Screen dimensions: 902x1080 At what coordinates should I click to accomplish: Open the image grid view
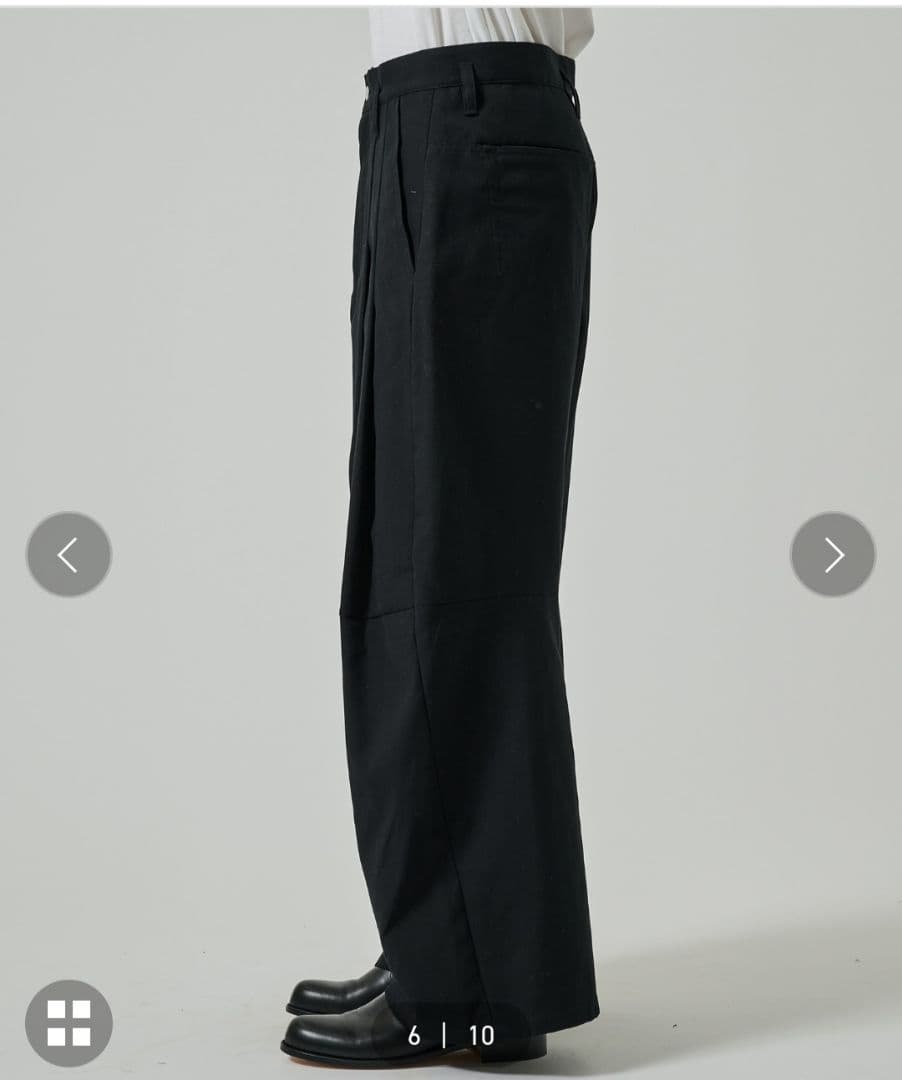69,1023
